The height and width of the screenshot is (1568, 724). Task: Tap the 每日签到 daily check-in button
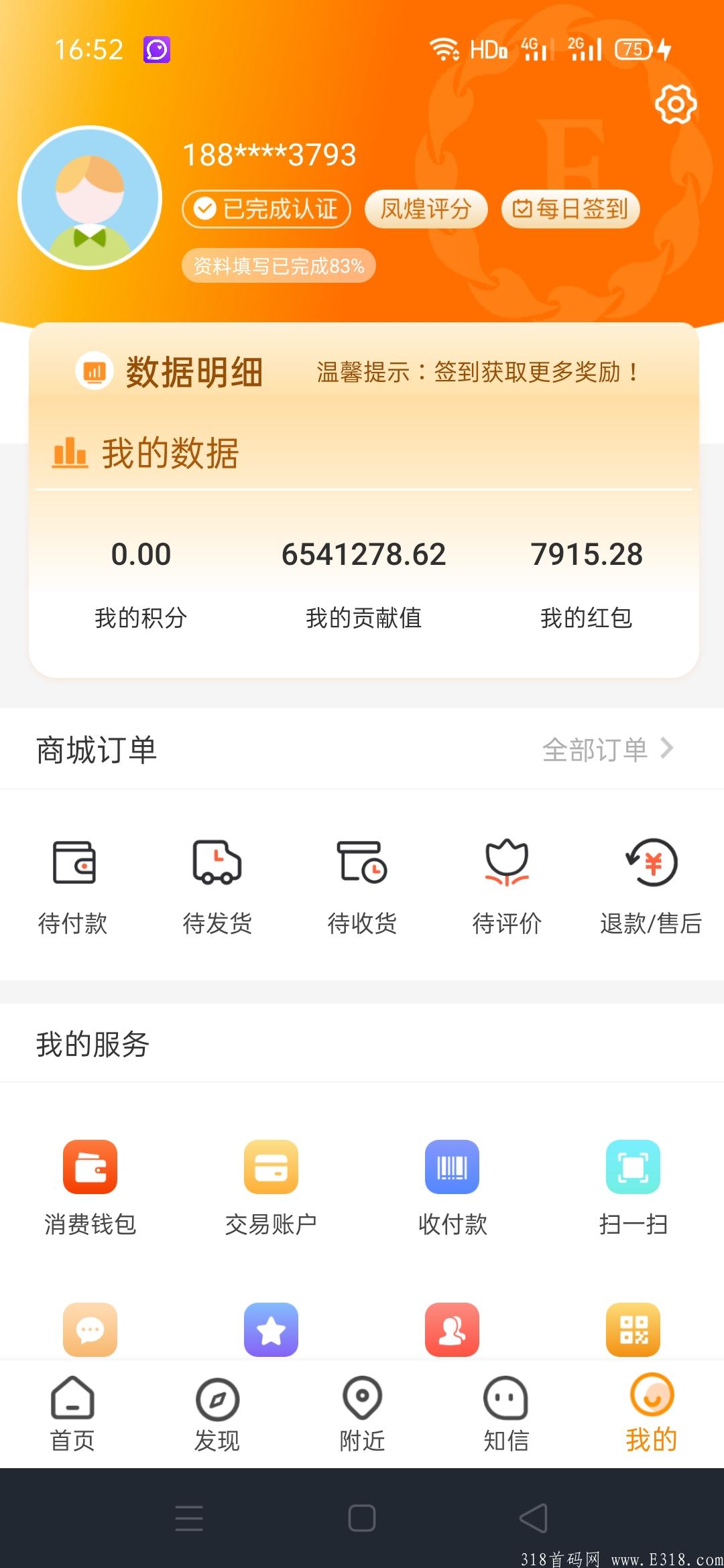(x=568, y=209)
